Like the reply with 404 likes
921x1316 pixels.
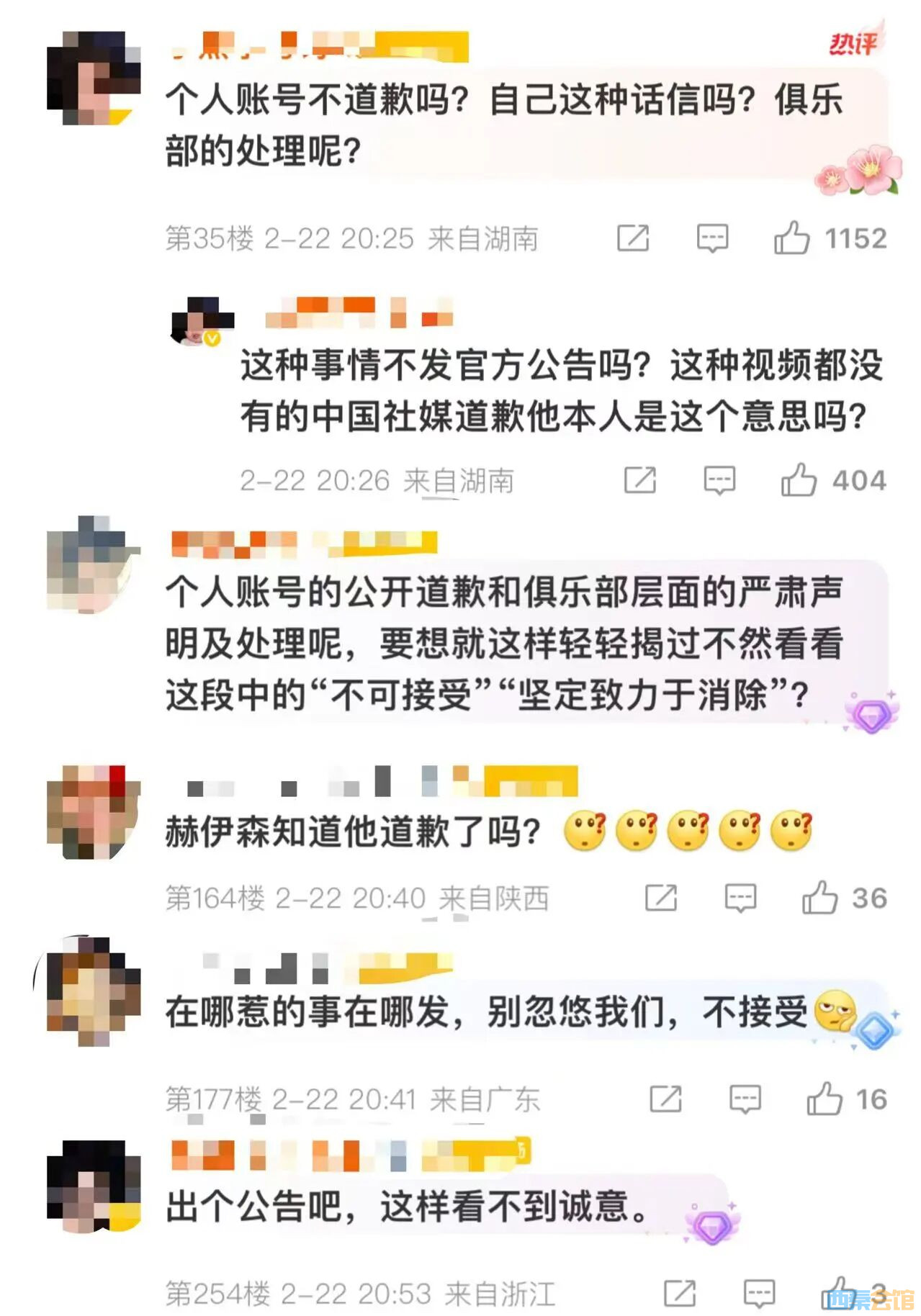pyautogui.click(x=799, y=480)
